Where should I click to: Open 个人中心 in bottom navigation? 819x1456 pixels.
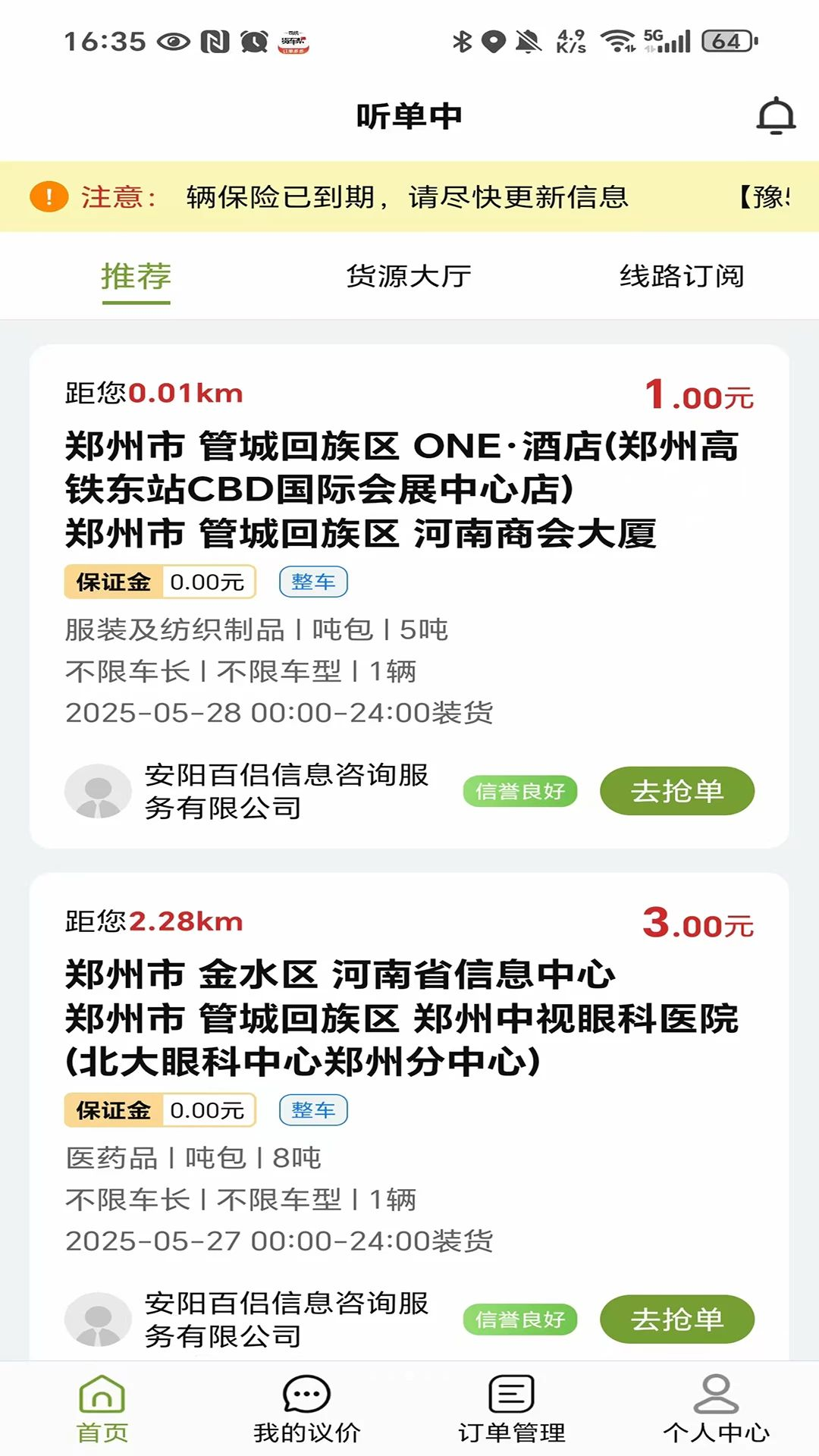coord(717,1409)
